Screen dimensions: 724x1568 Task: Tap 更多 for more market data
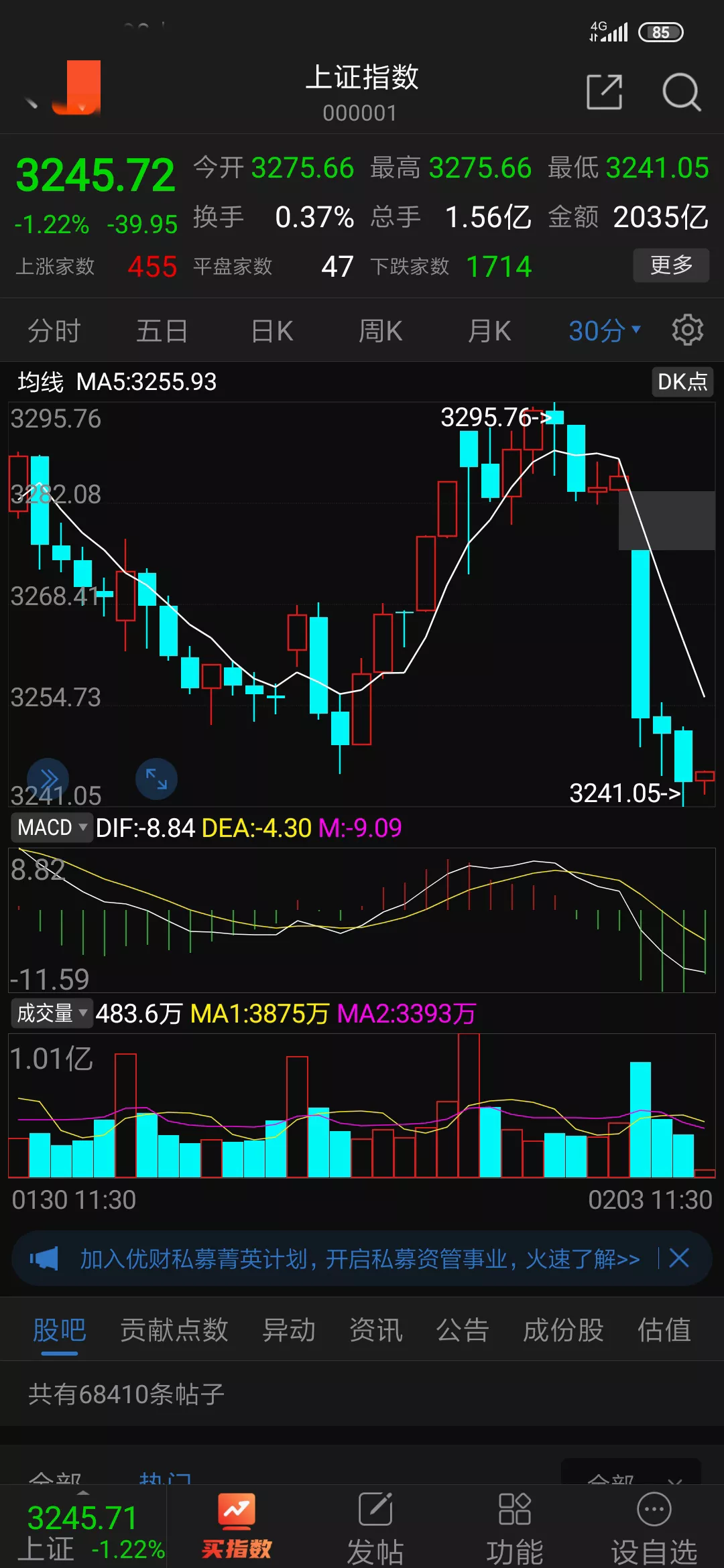pos(671,265)
